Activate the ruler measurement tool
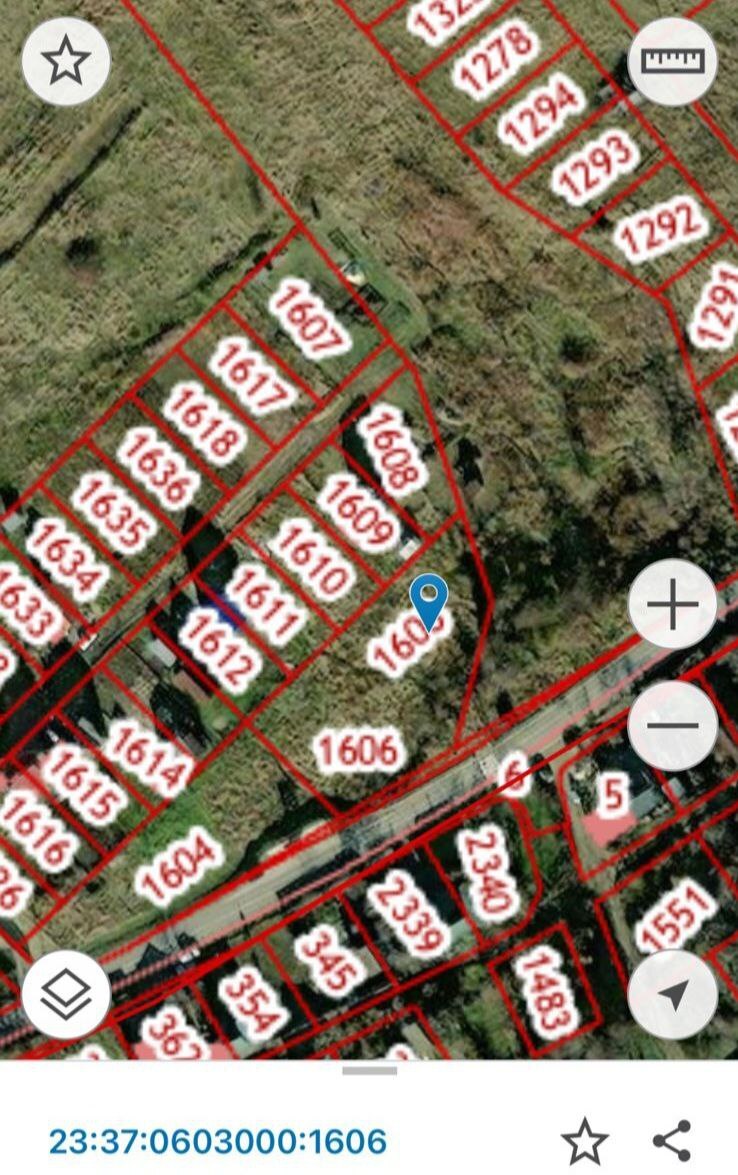738x1175 pixels. 672,62
